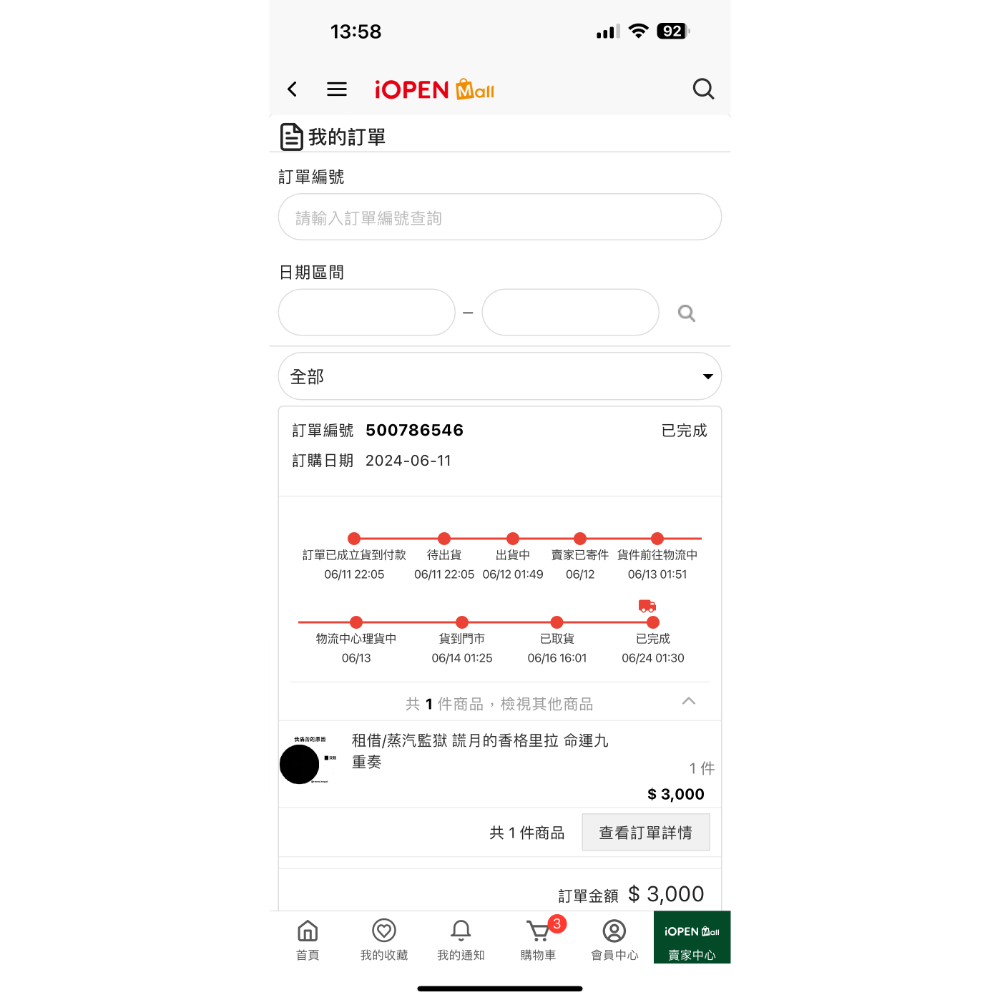Tap the order number input field

pos(499,217)
